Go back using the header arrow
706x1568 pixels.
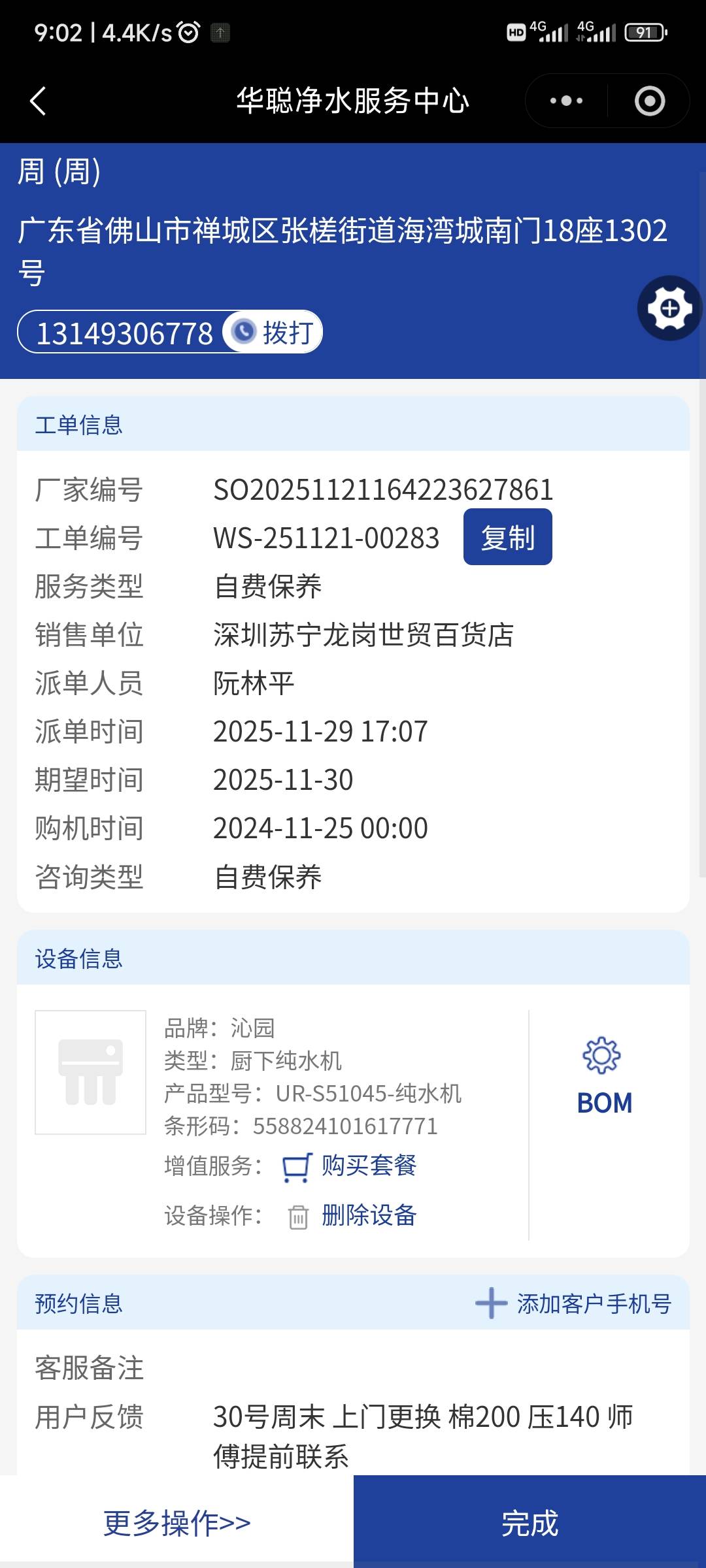pos(38,101)
